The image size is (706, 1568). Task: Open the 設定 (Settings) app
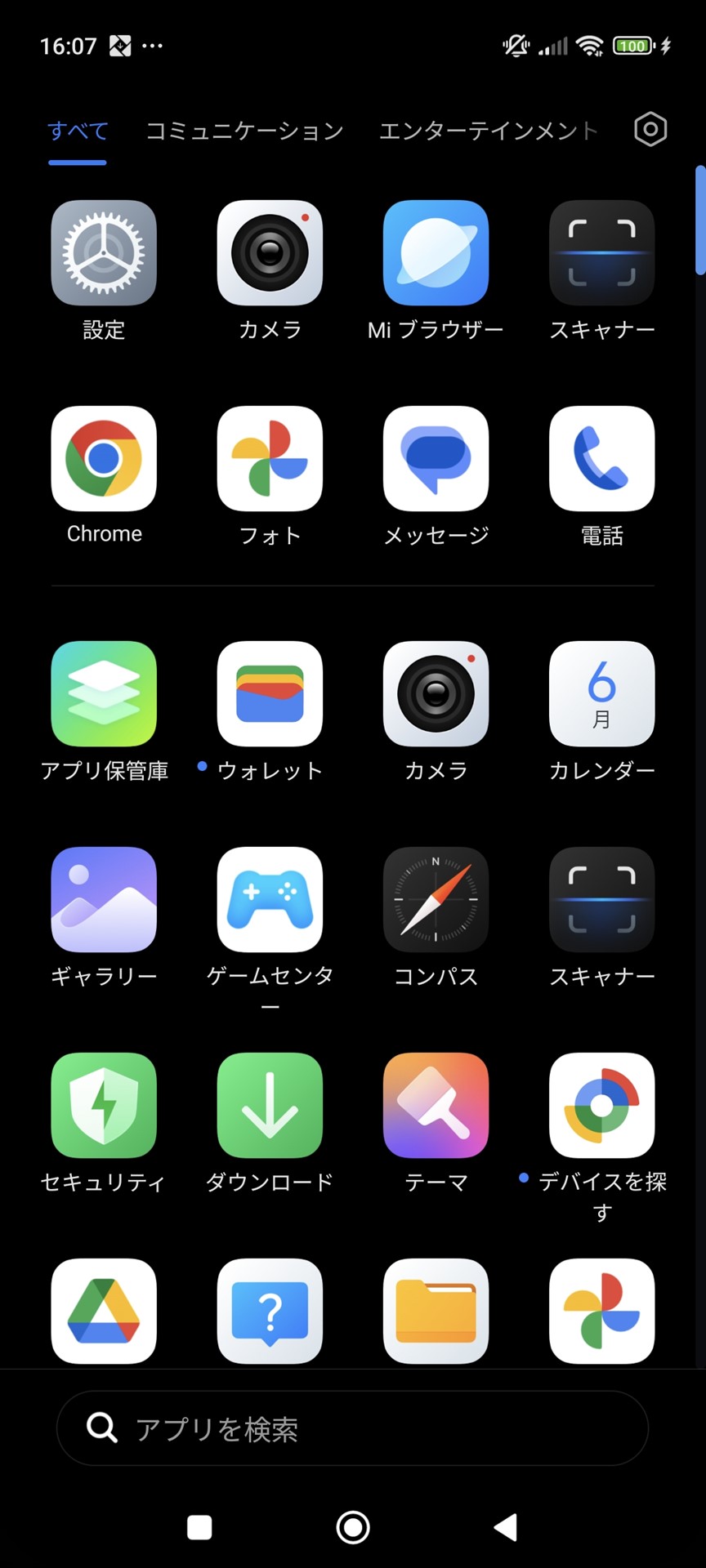tap(103, 253)
